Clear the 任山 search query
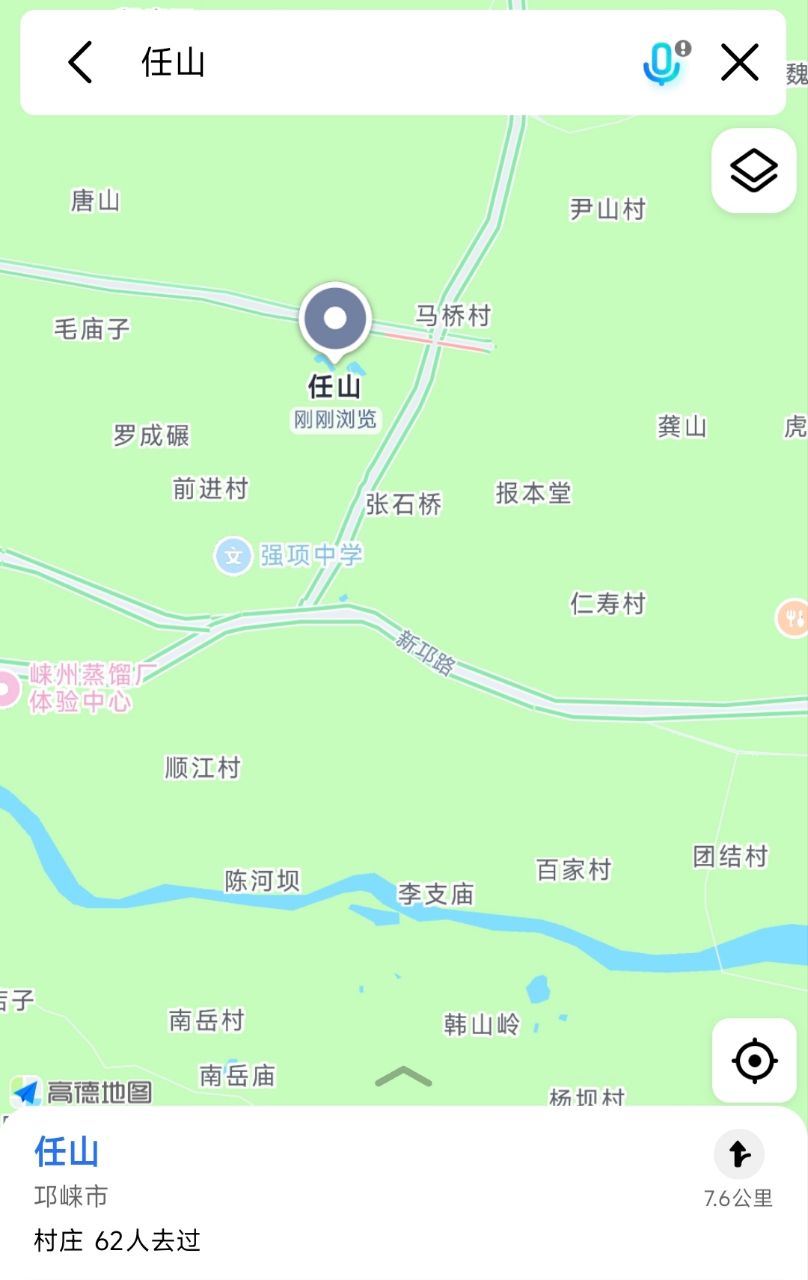The height and width of the screenshot is (1280, 808). 740,63
